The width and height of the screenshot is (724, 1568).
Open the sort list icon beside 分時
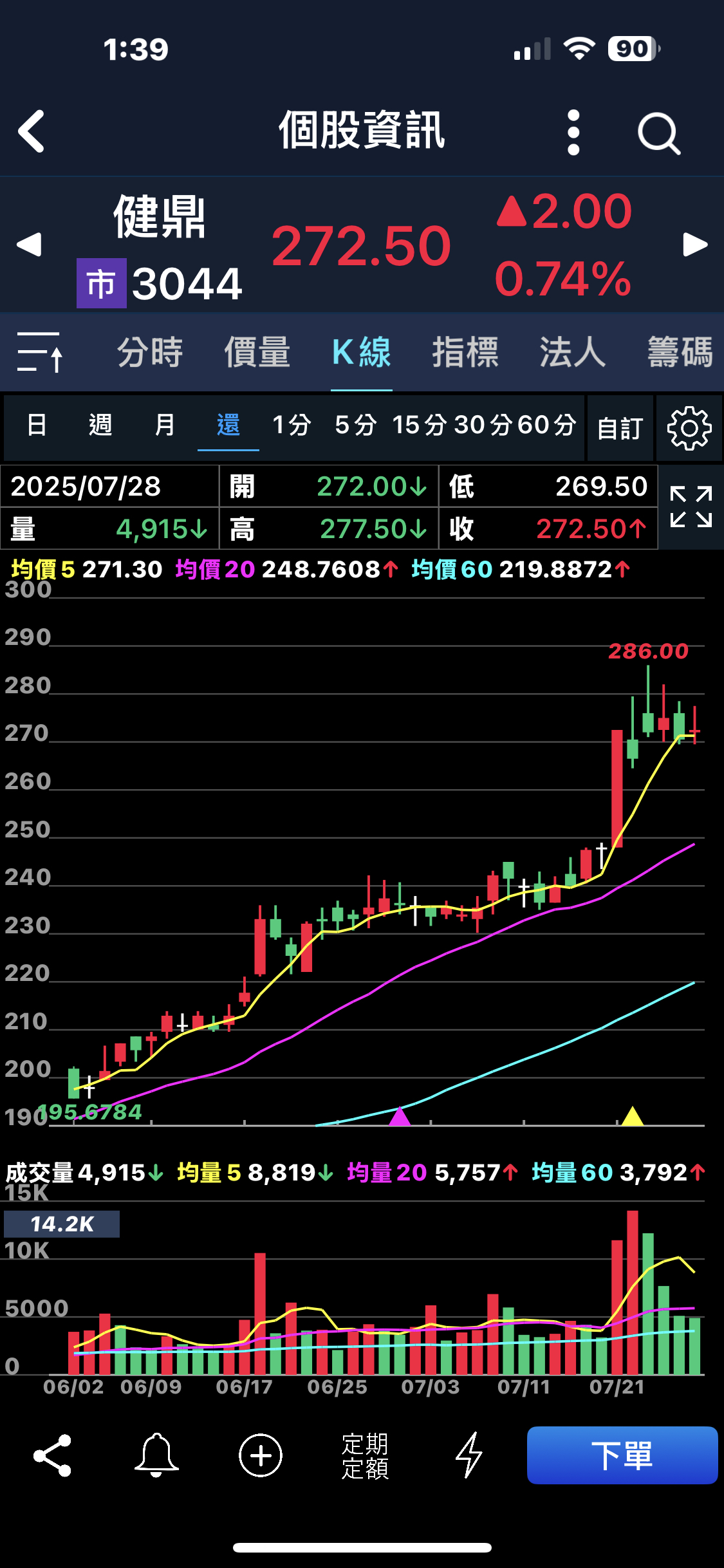[x=40, y=352]
